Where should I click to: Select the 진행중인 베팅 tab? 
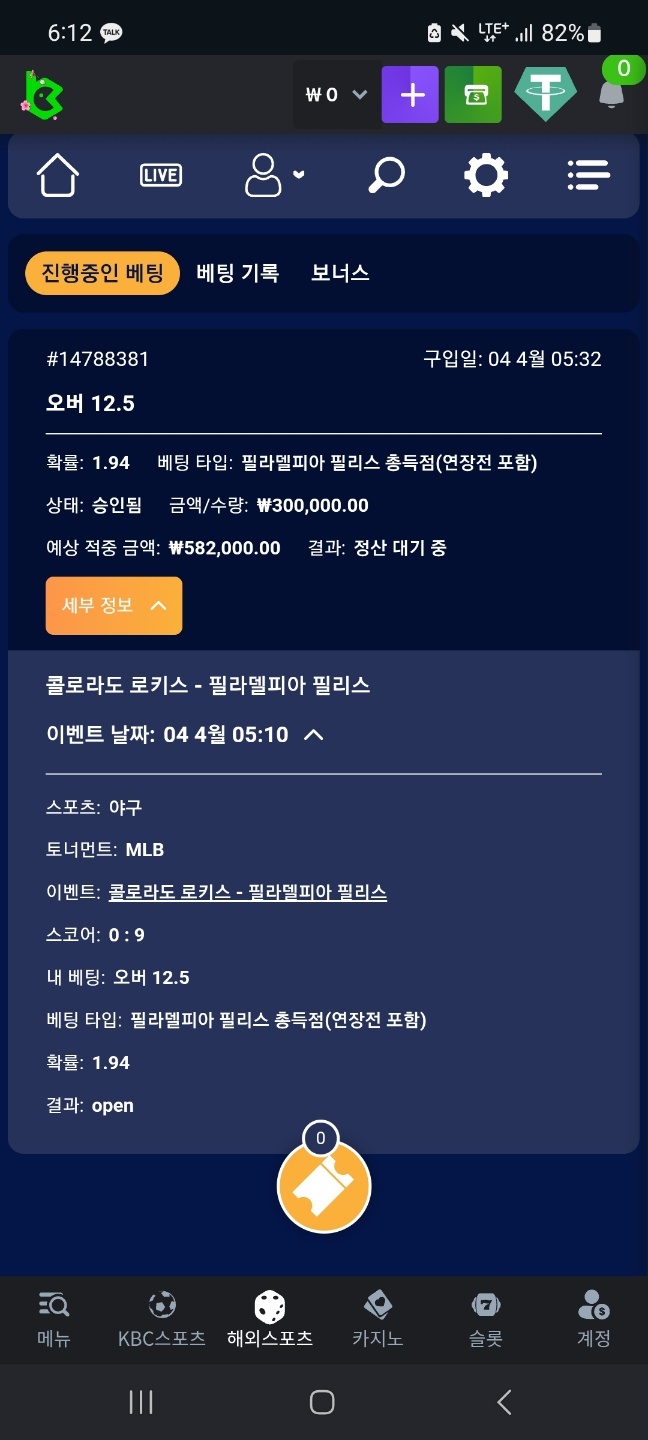pos(102,273)
